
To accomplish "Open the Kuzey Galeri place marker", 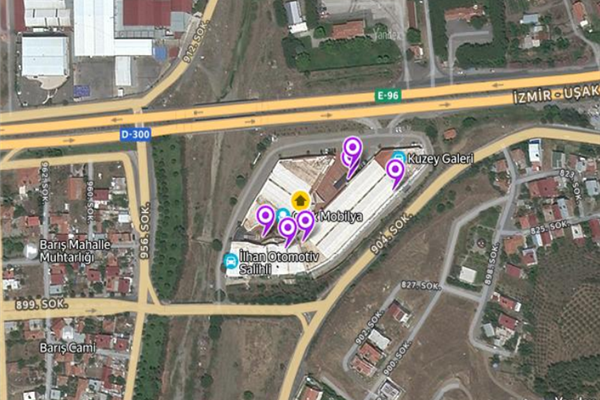I will pyautogui.click(x=399, y=158).
